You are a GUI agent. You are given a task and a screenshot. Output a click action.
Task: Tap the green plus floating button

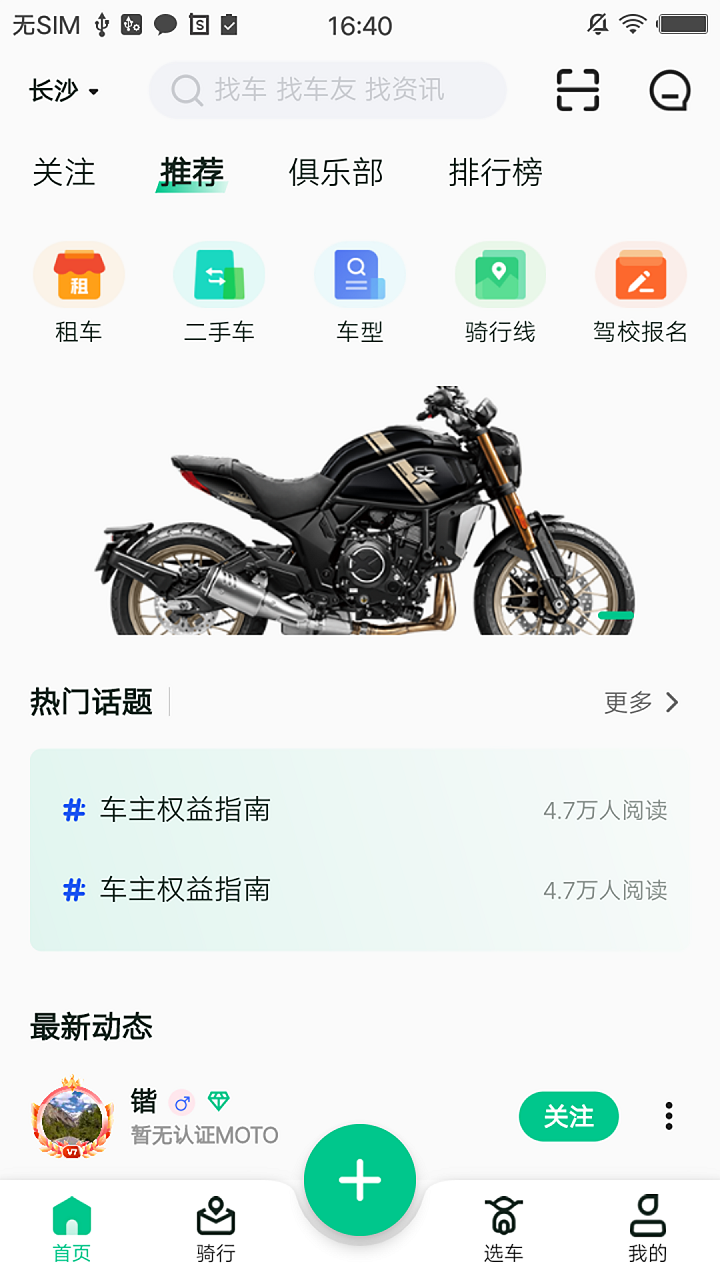[x=360, y=1180]
